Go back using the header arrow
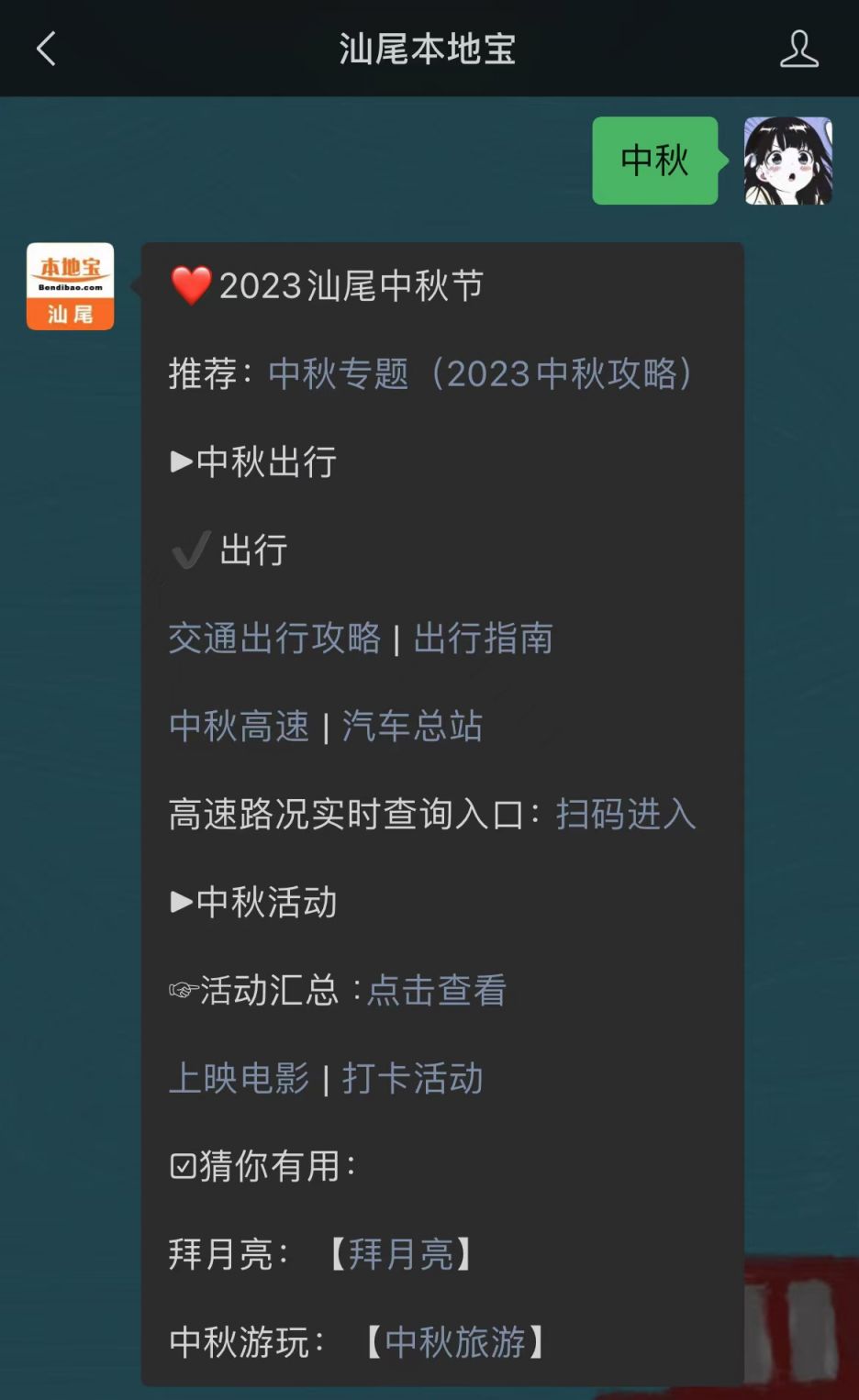 tap(46, 49)
